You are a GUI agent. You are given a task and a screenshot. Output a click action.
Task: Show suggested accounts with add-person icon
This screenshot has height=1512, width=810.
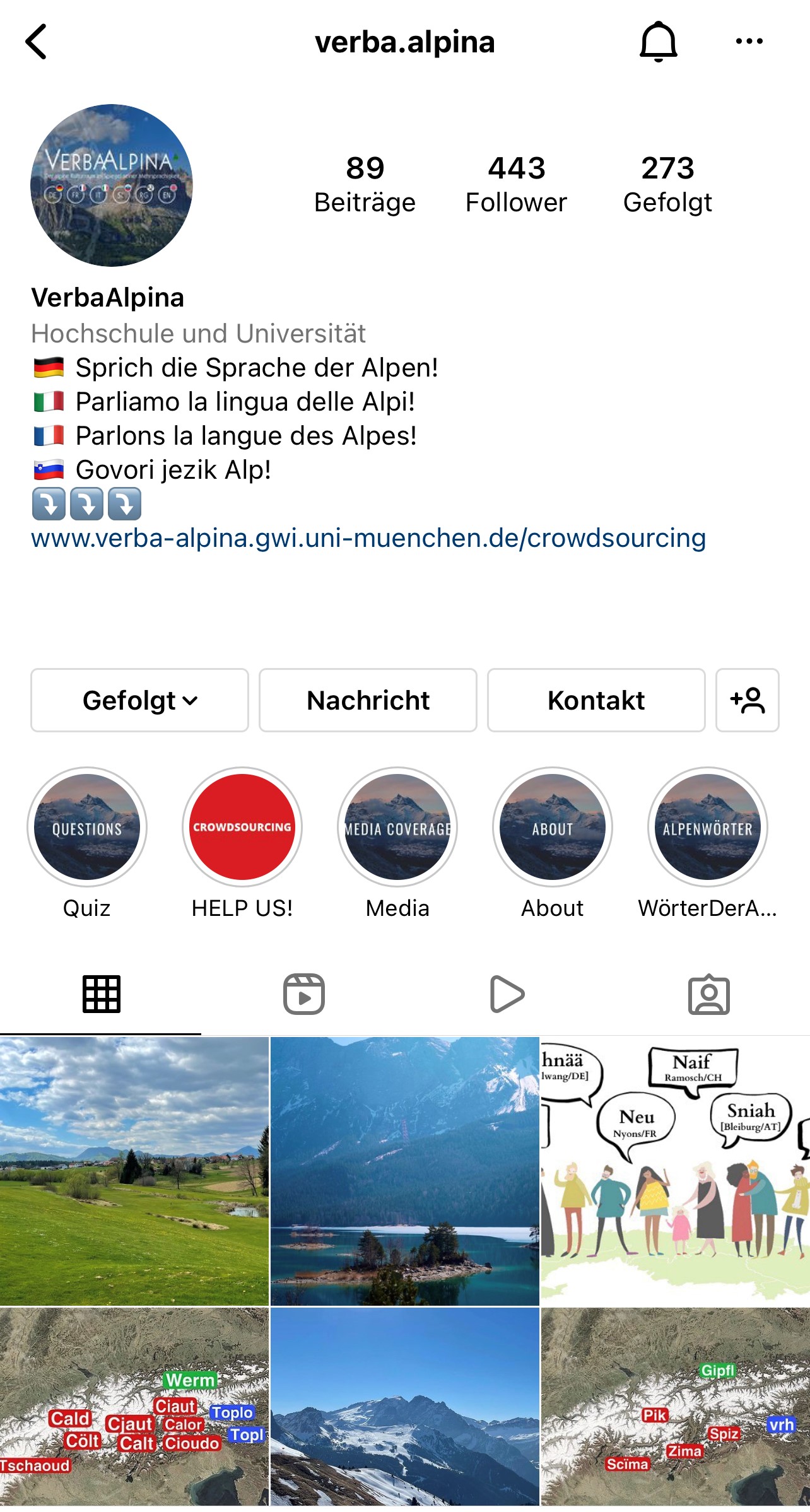click(748, 700)
